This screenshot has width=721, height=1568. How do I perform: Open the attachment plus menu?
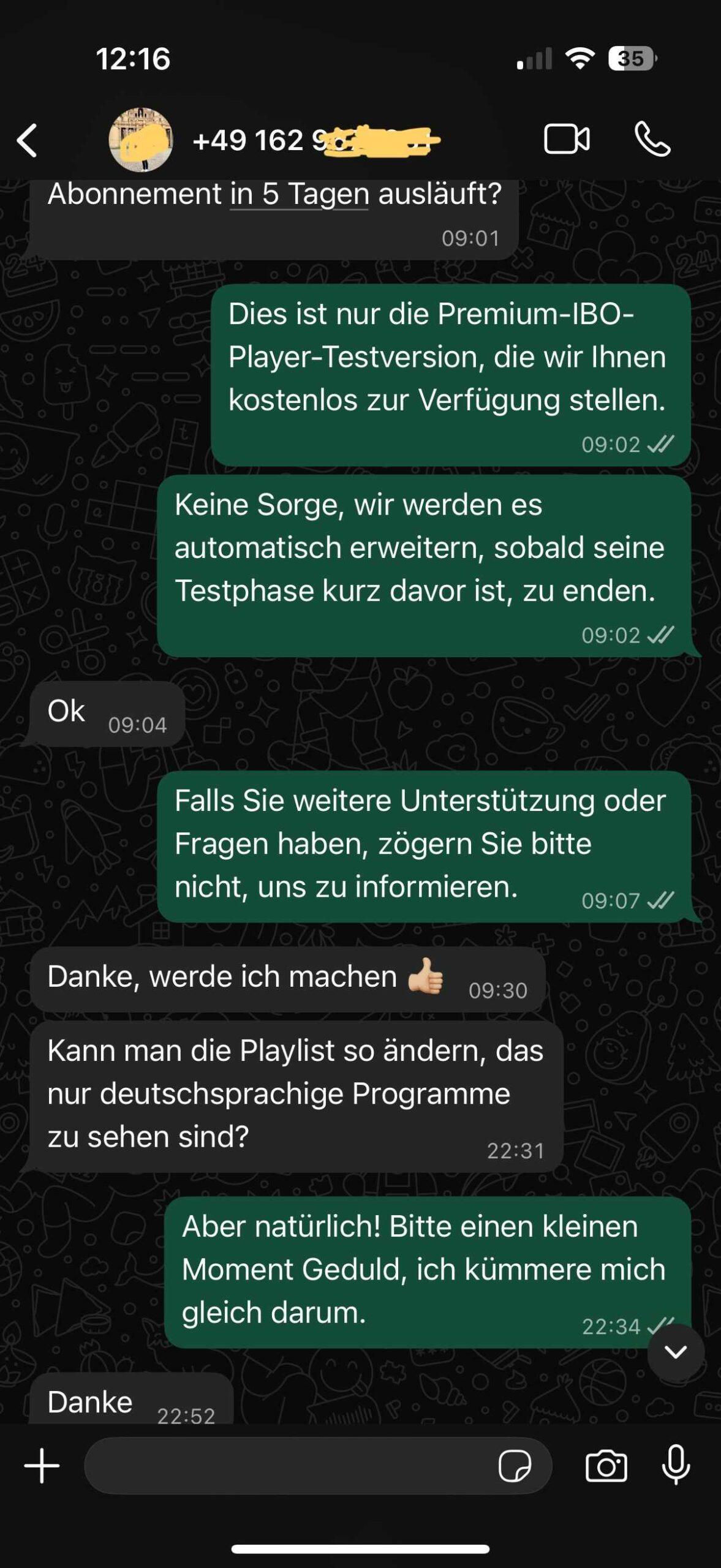(42, 1466)
